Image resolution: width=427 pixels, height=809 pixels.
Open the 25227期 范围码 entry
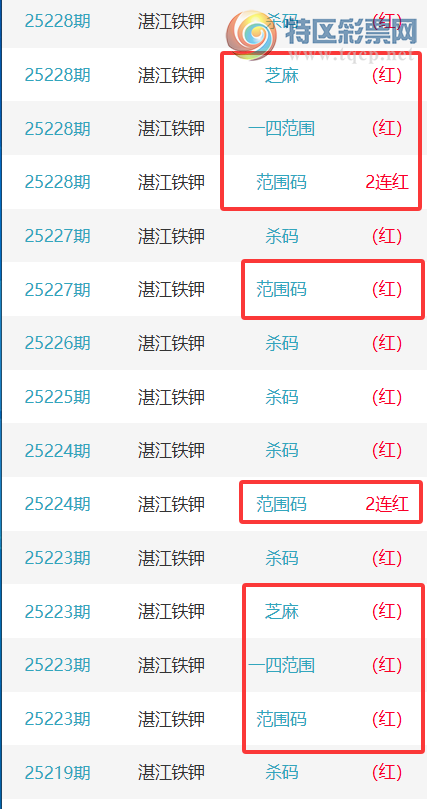[x=214, y=289]
